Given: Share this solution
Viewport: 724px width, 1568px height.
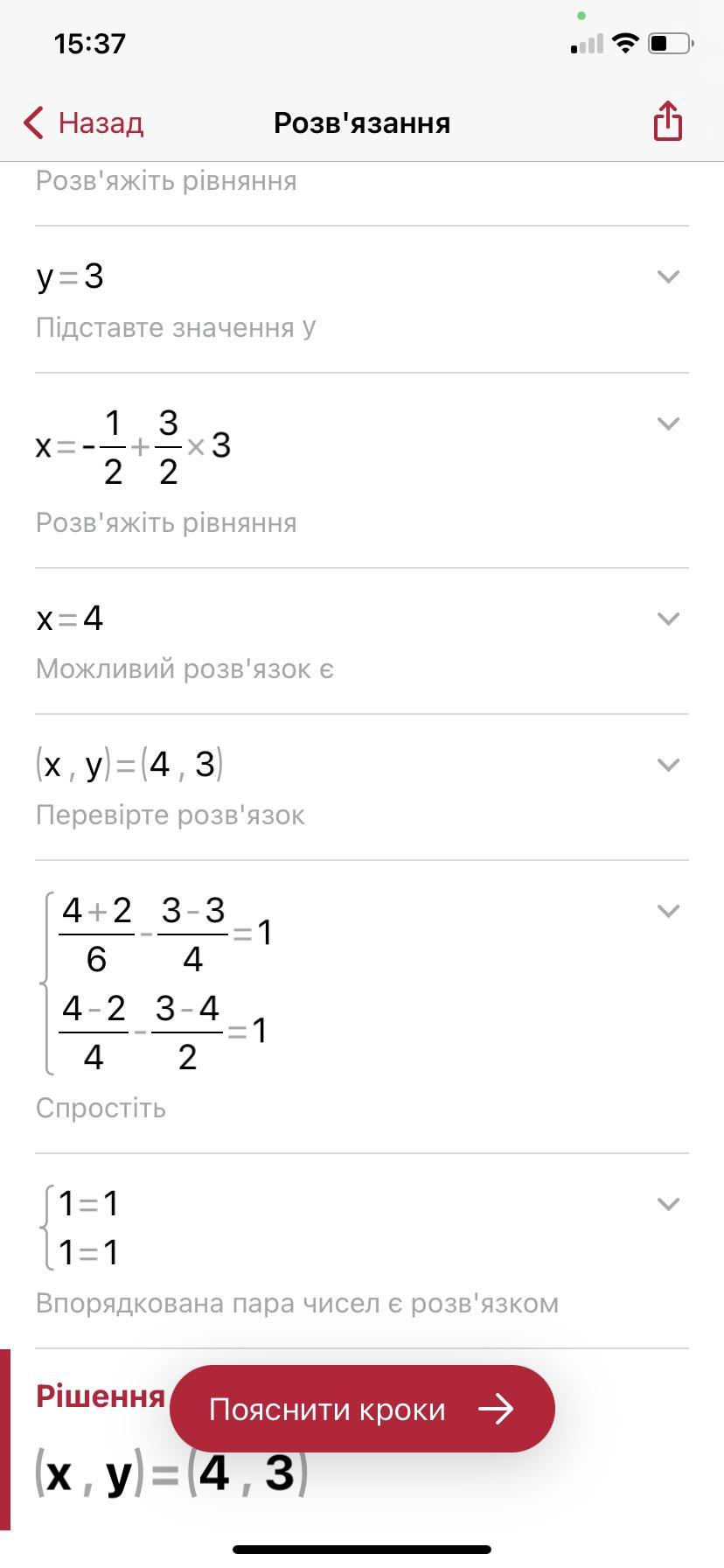Looking at the screenshot, I should 667,122.
